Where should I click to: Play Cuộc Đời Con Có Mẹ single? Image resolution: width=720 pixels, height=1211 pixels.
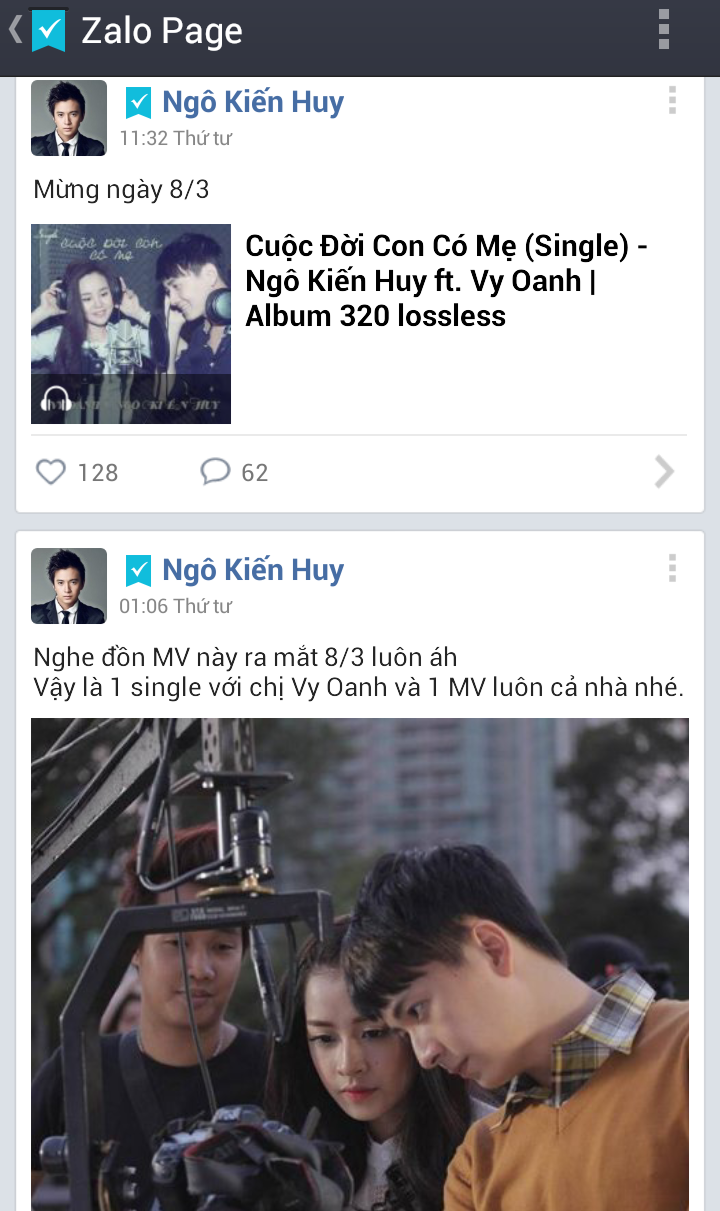click(56, 400)
